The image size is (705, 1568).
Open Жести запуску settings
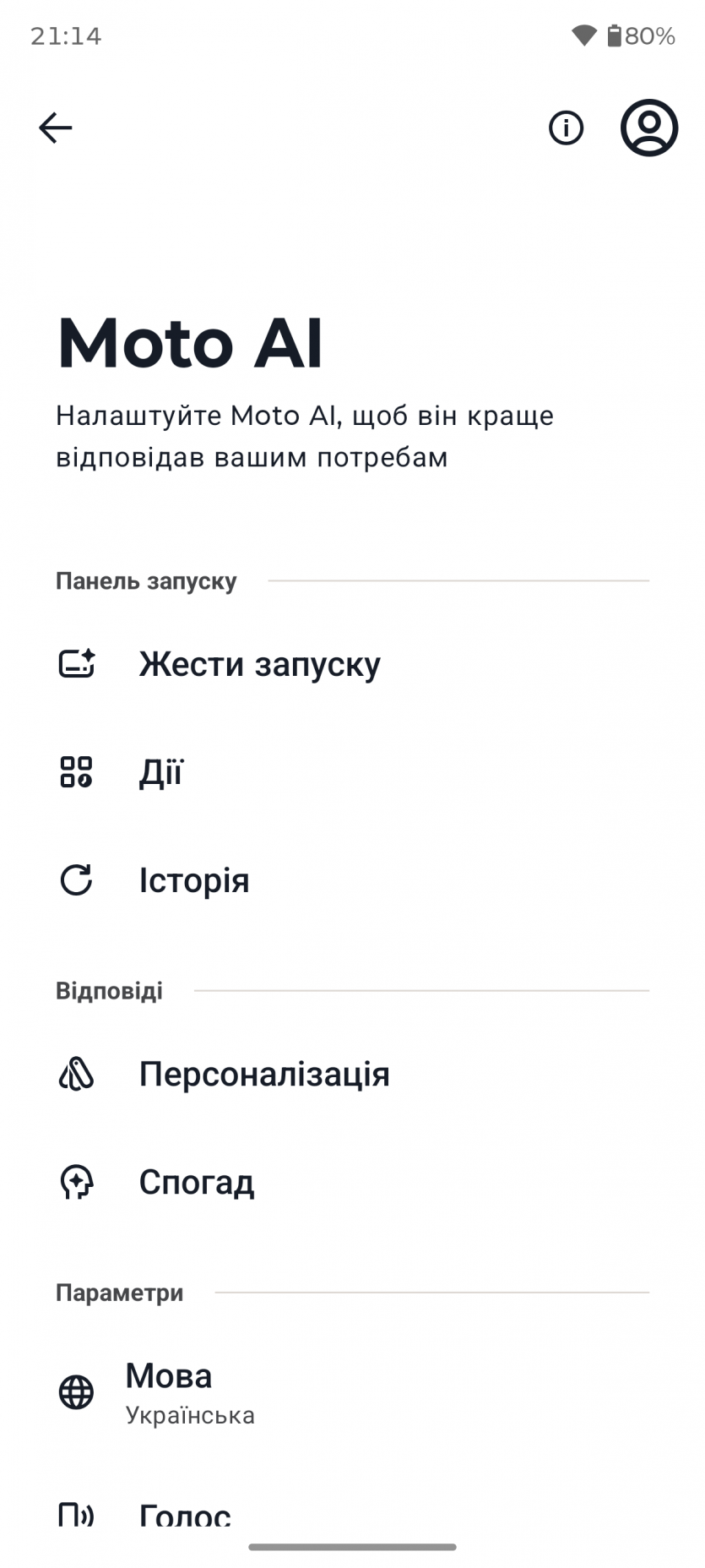259,664
